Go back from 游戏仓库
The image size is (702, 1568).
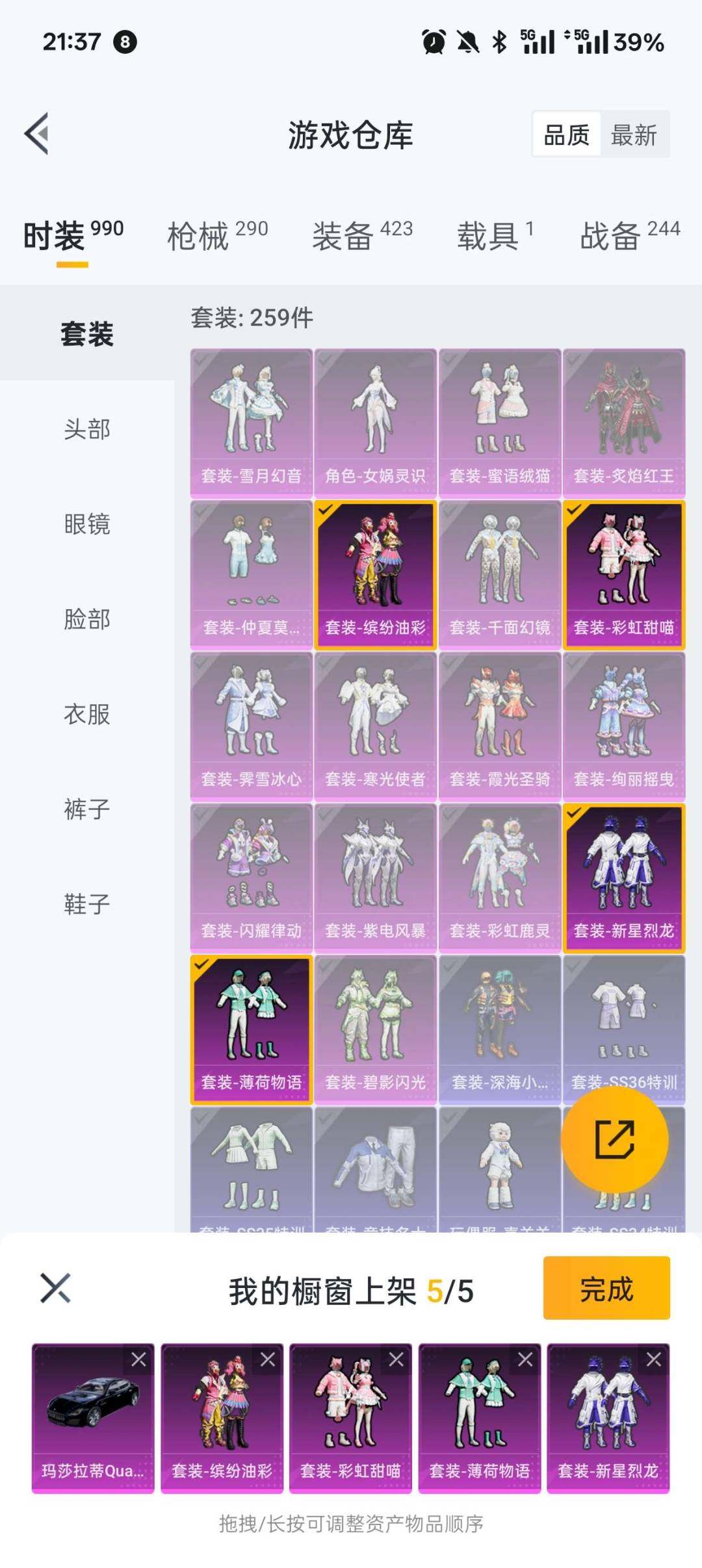click(x=37, y=134)
